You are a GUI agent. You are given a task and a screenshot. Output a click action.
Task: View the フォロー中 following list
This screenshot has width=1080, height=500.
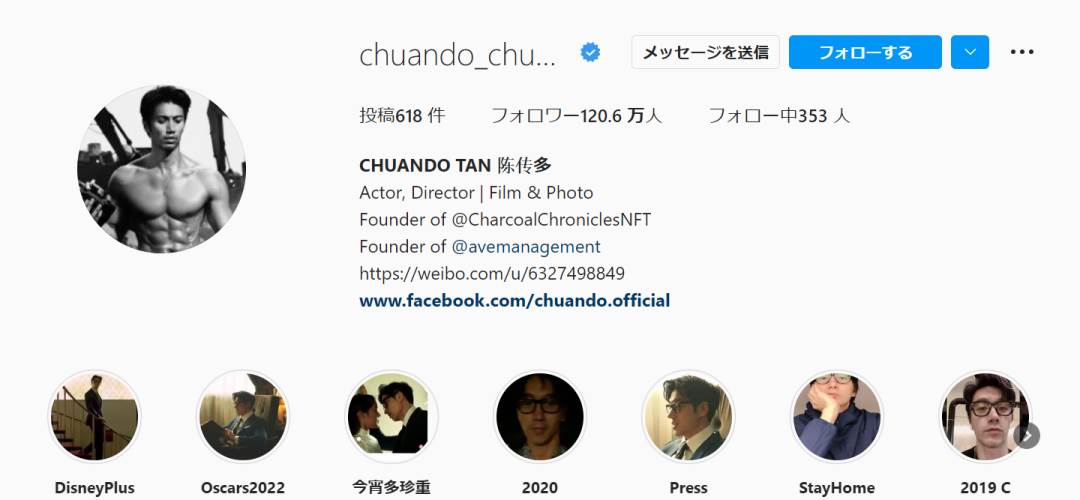[778, 116]
